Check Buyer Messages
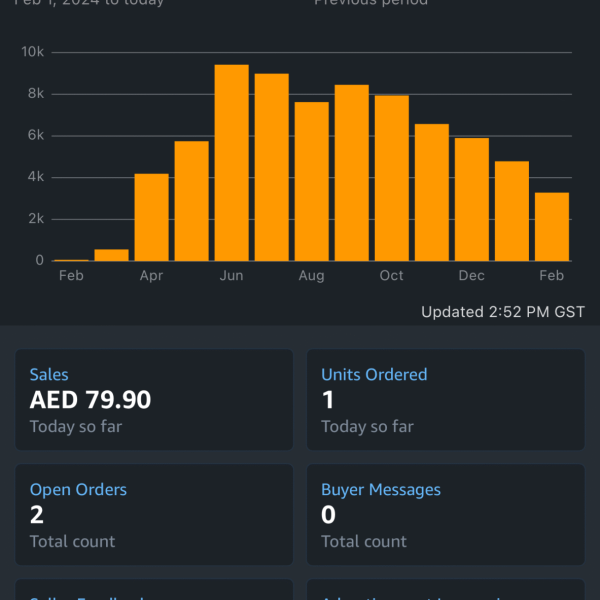This screenshot has height=600, width=600. click(445, 514)
